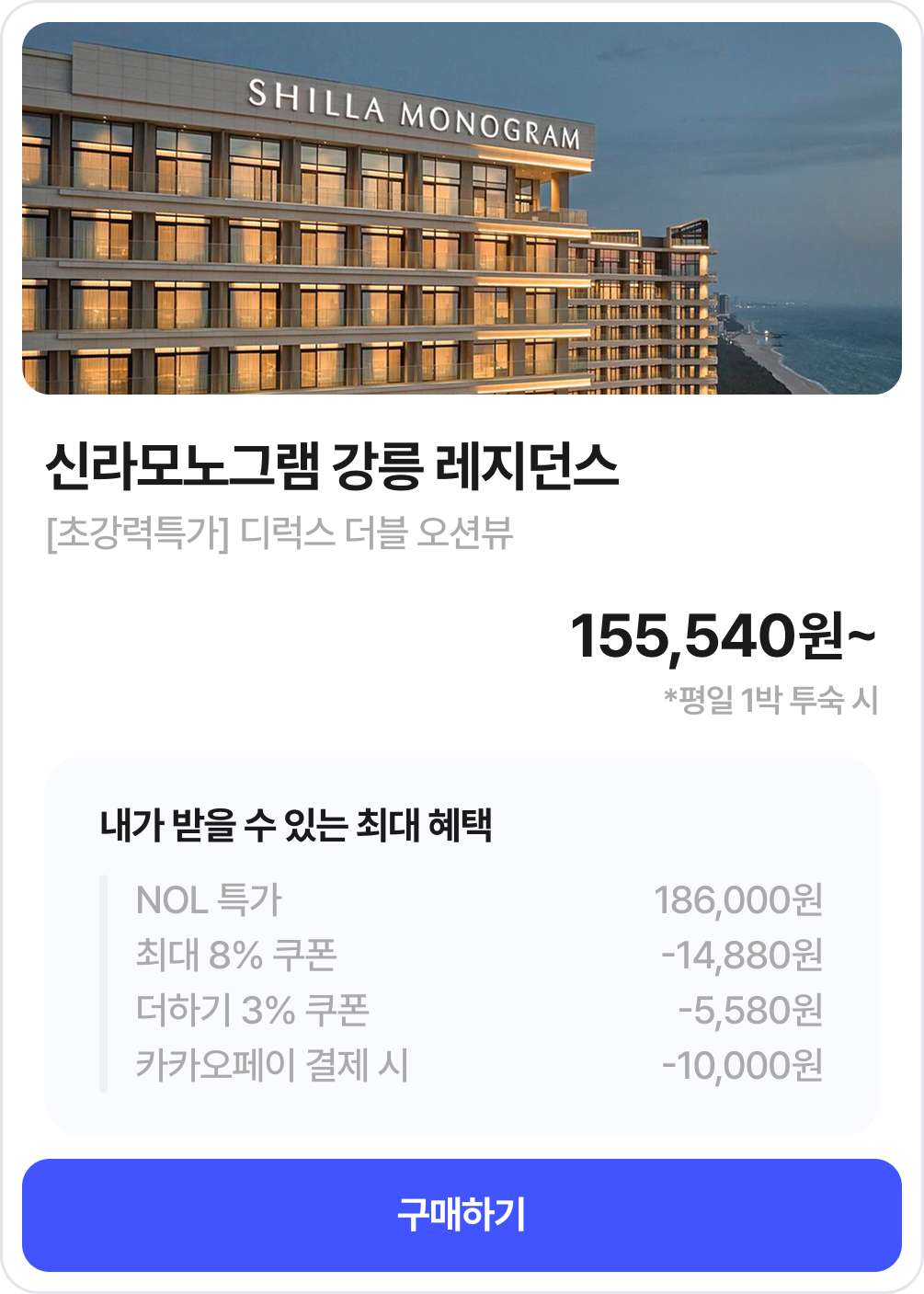Image resolution: width=924 pixels, height=1294 pixels.
Task: Open the Shilla Monogram hotel photo
Action: (462, 209)
